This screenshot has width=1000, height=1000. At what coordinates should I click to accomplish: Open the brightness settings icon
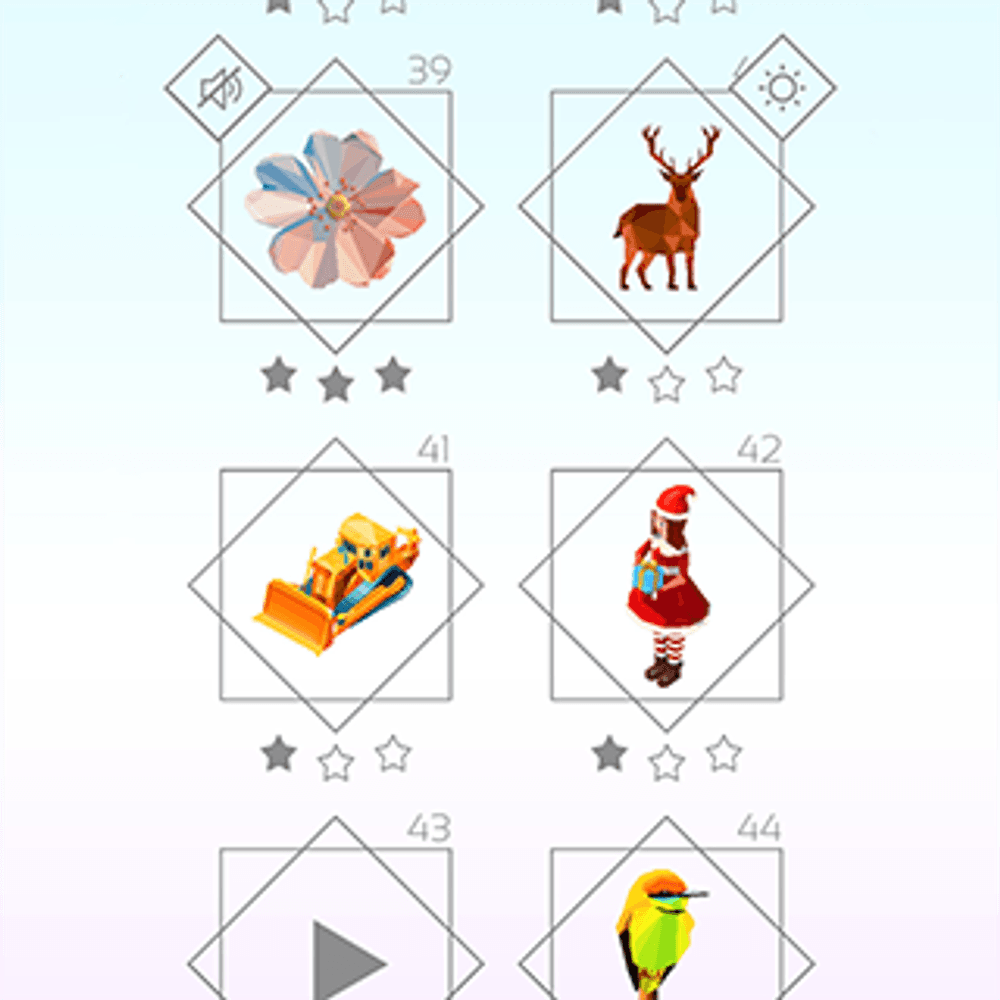pyautogui.click(x=781, y=89)
